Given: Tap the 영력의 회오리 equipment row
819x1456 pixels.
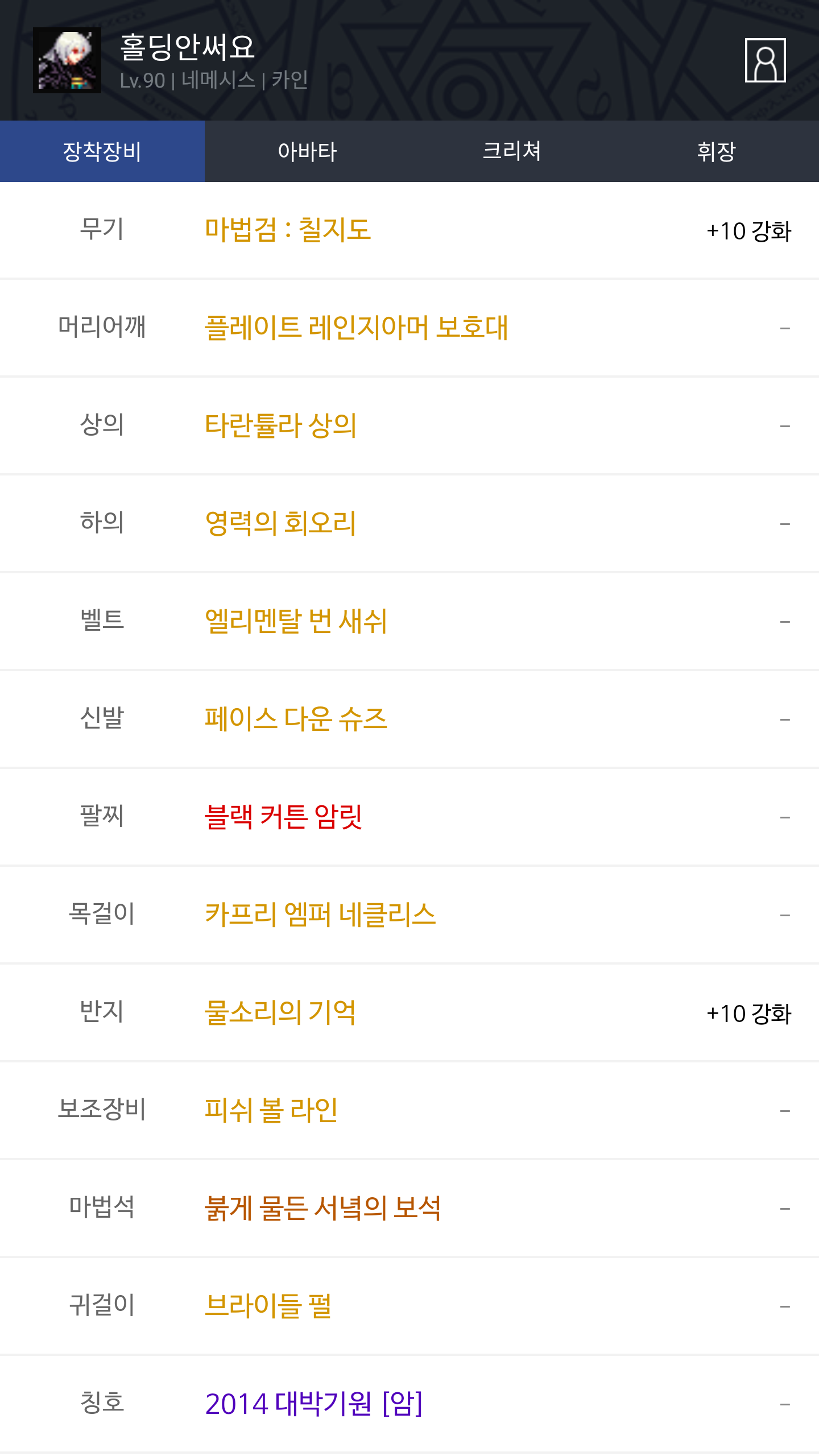Looking at the screenshot, I should pos(409,524).
